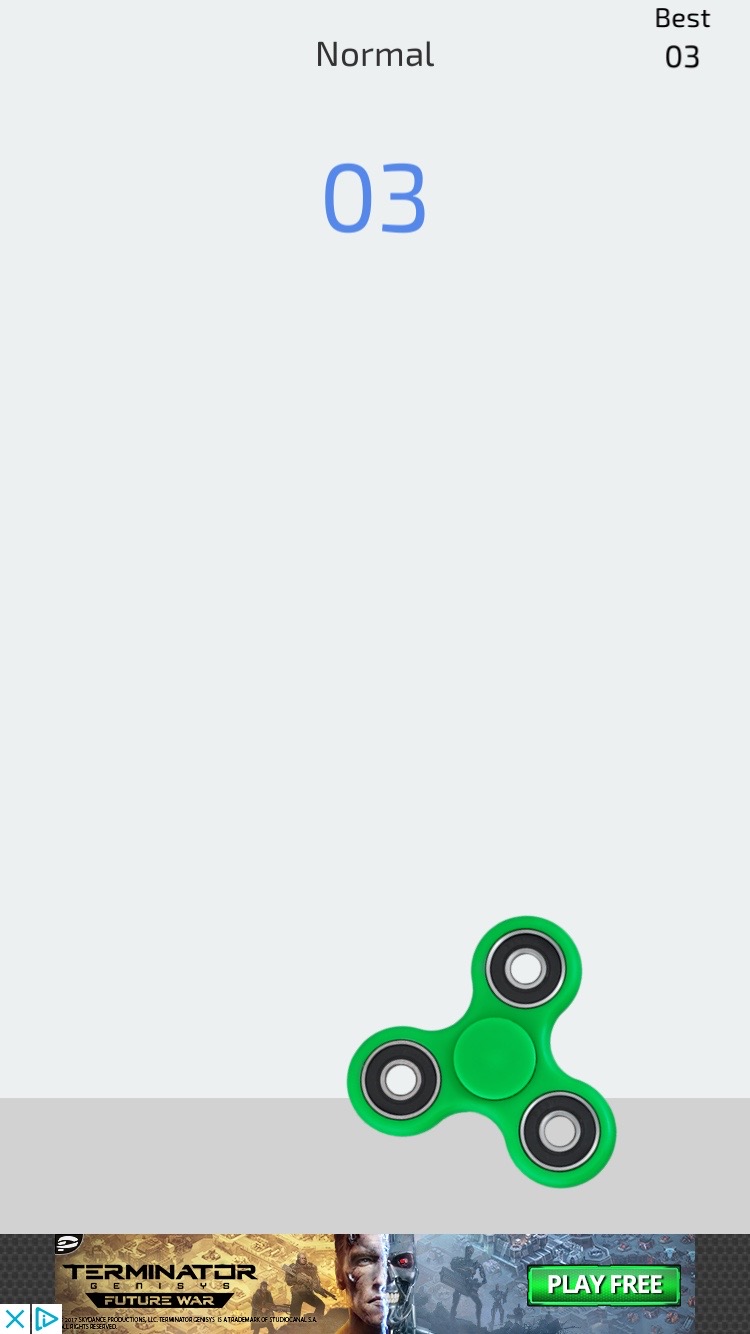Screen dimensions: 750x1334
Task: Open the AdChoices info icon
Action: click(46, 1319)
